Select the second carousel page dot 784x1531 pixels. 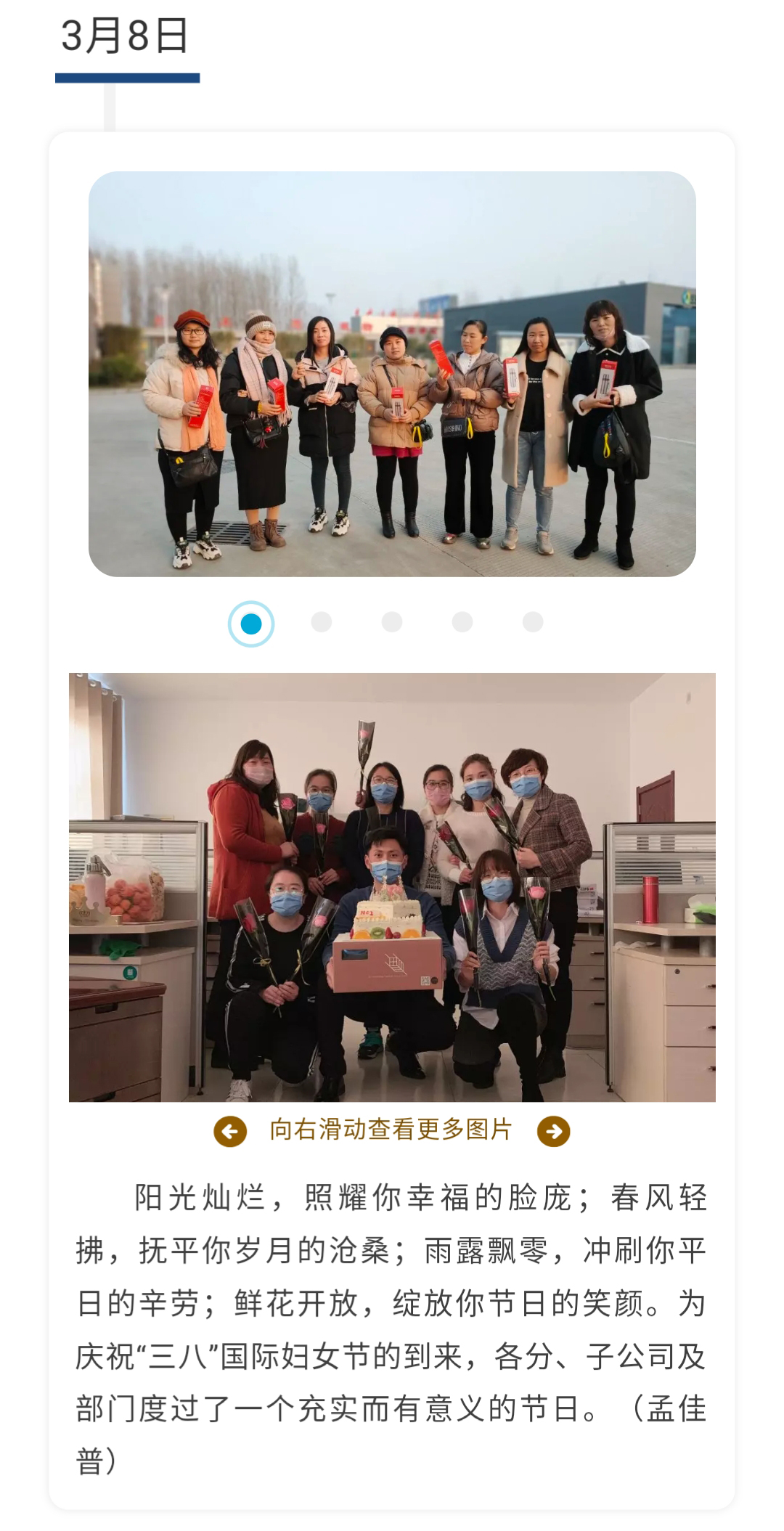click(321, 622)
